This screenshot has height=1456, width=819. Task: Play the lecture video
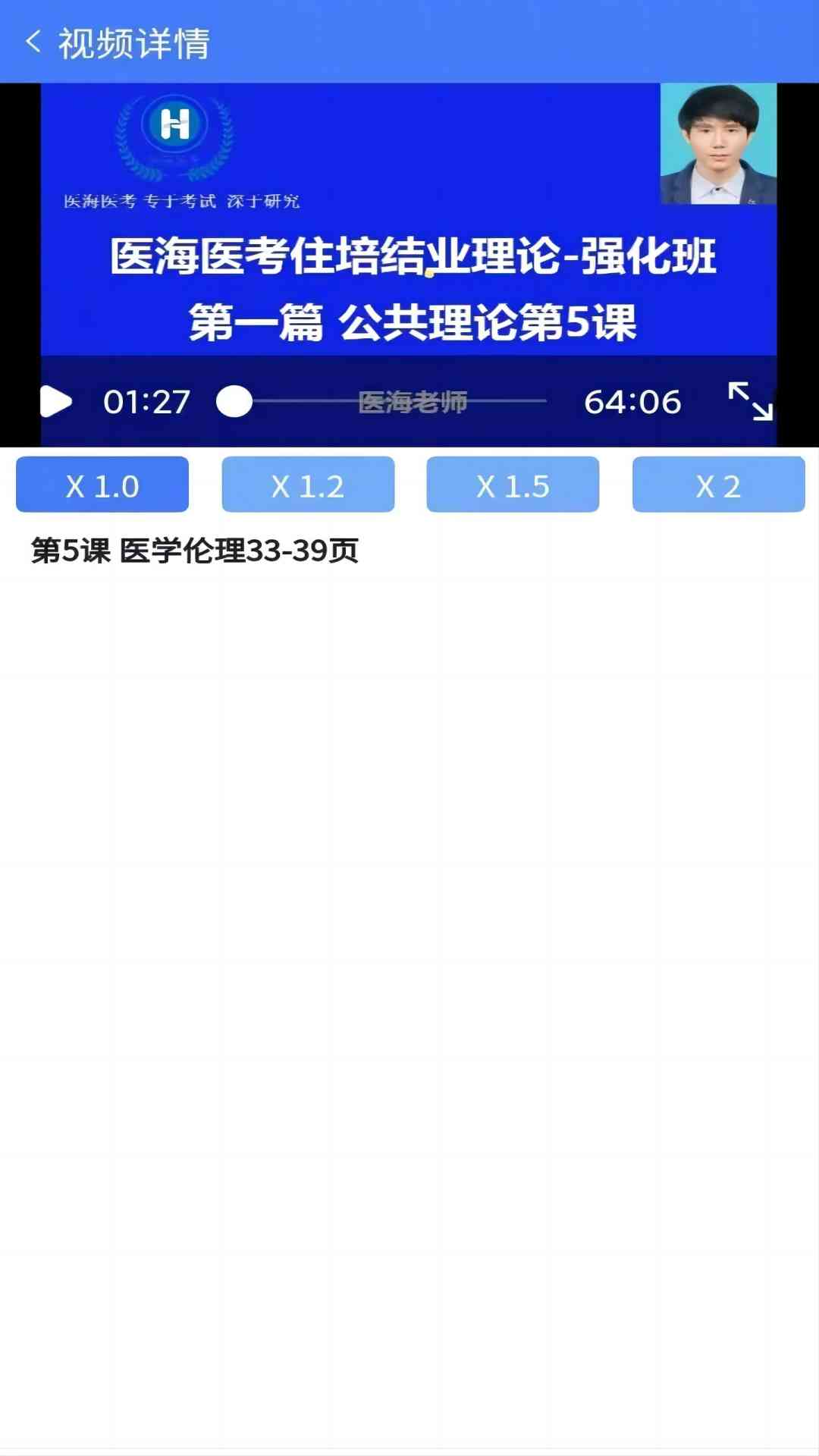[x=55, y=401]
